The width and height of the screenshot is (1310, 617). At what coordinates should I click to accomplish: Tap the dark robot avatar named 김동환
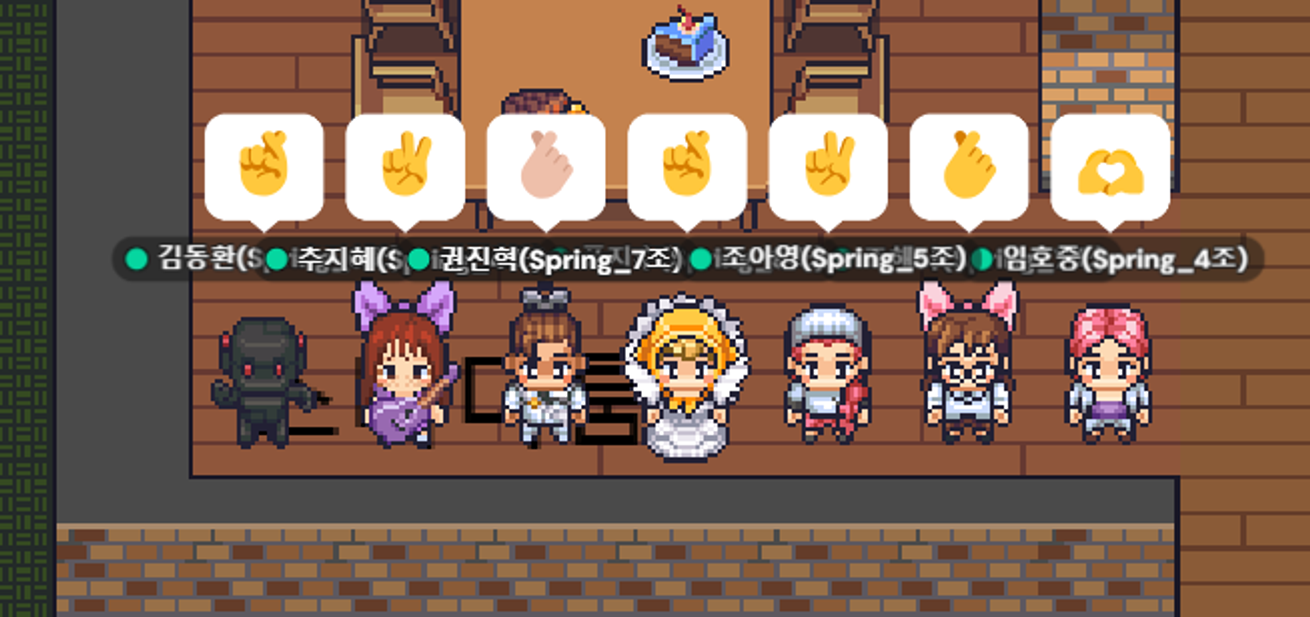pos(261,380)
